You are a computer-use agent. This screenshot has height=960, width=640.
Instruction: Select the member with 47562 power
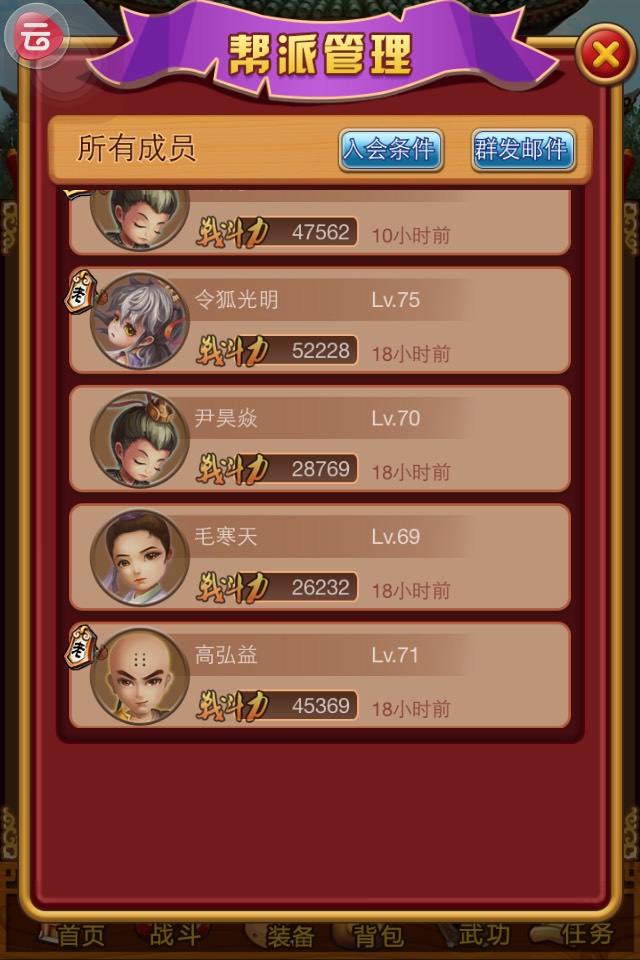click(x=320, y=222)
